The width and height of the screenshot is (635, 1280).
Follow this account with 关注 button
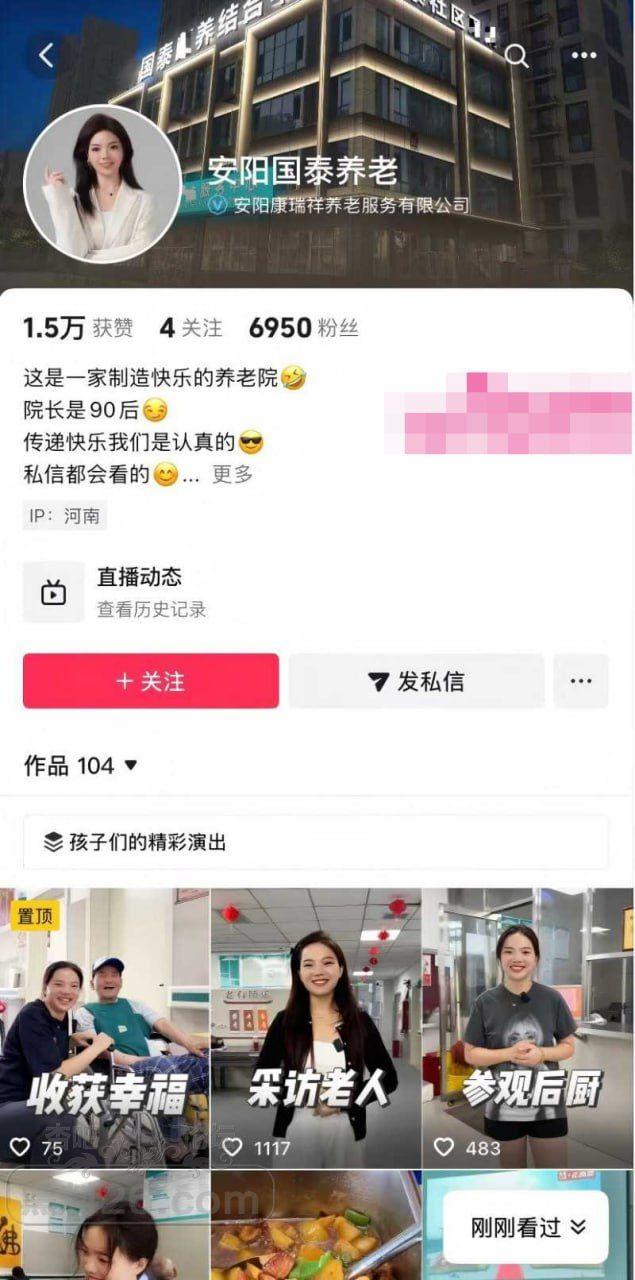click(151, 681)
